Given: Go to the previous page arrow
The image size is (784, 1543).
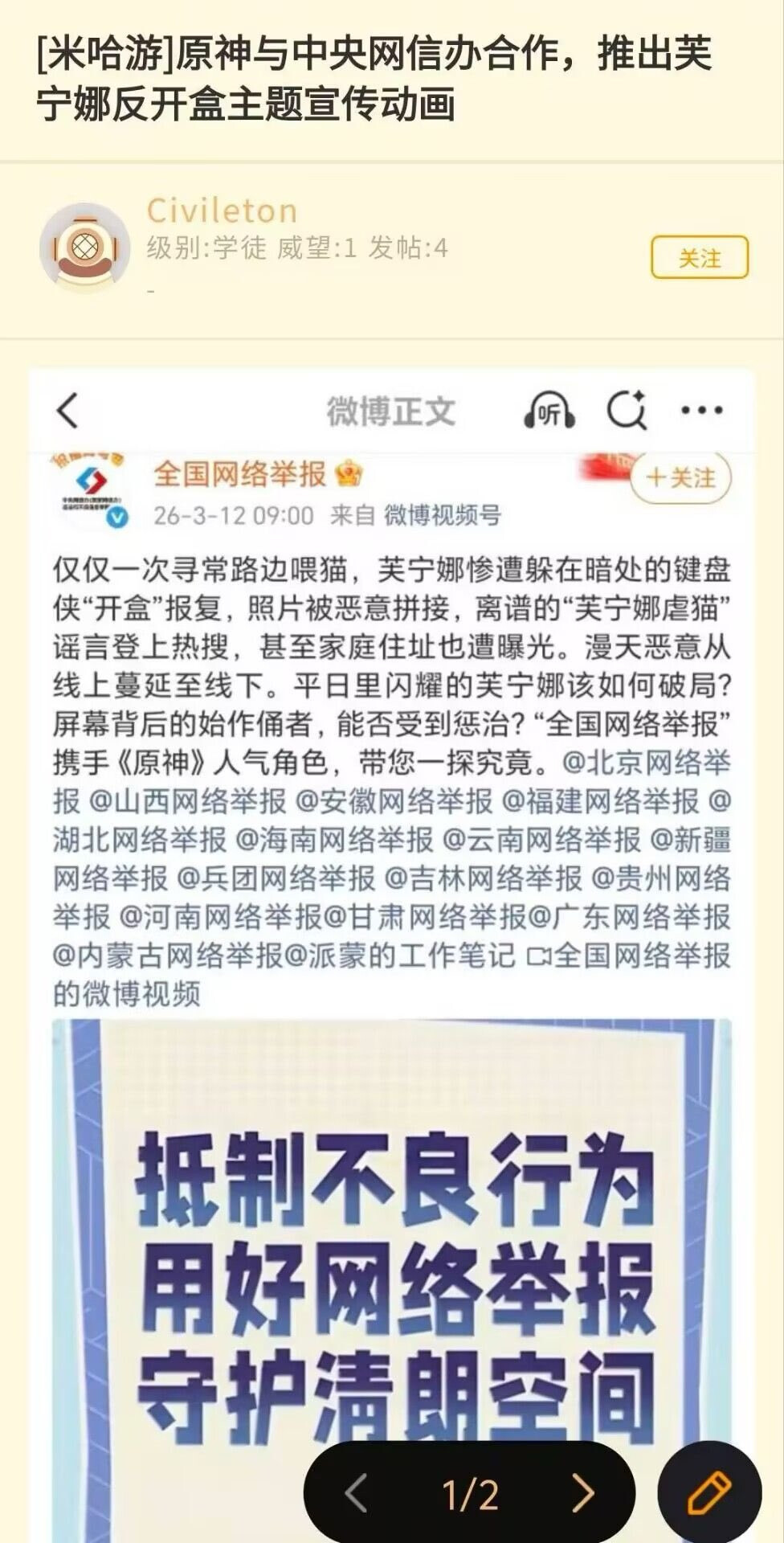Looking at the screenshot, I should [356, 1494].
